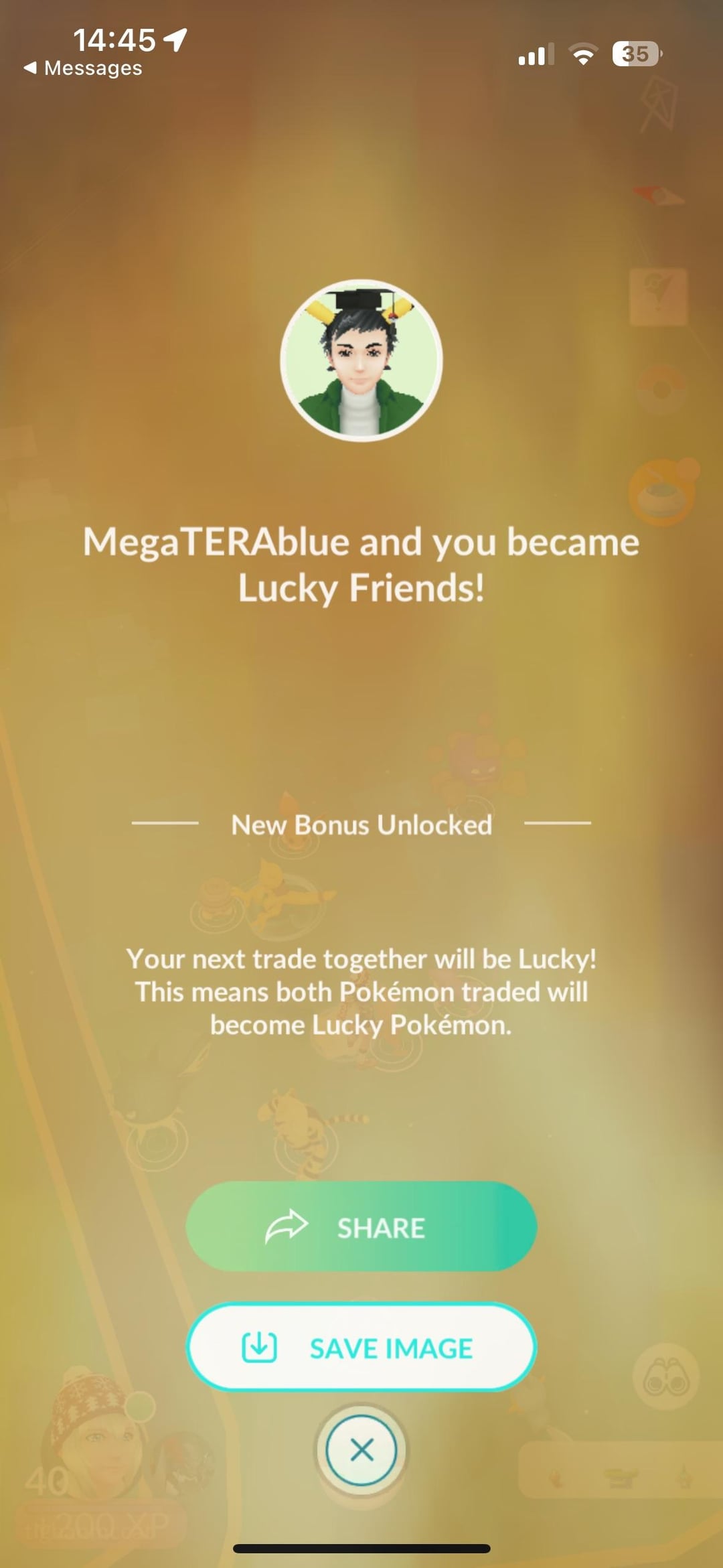Share the Lucky Friends announcement
The width and height of the screenshot is (723, 1568).
(361, 1227)
